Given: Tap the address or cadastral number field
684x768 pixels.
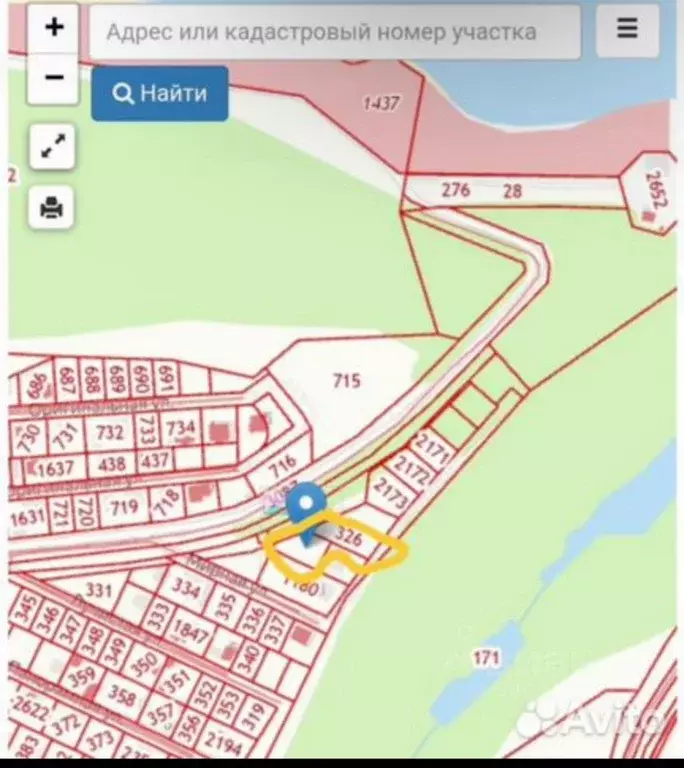Looking at the screenshot, I should [335, 32].
